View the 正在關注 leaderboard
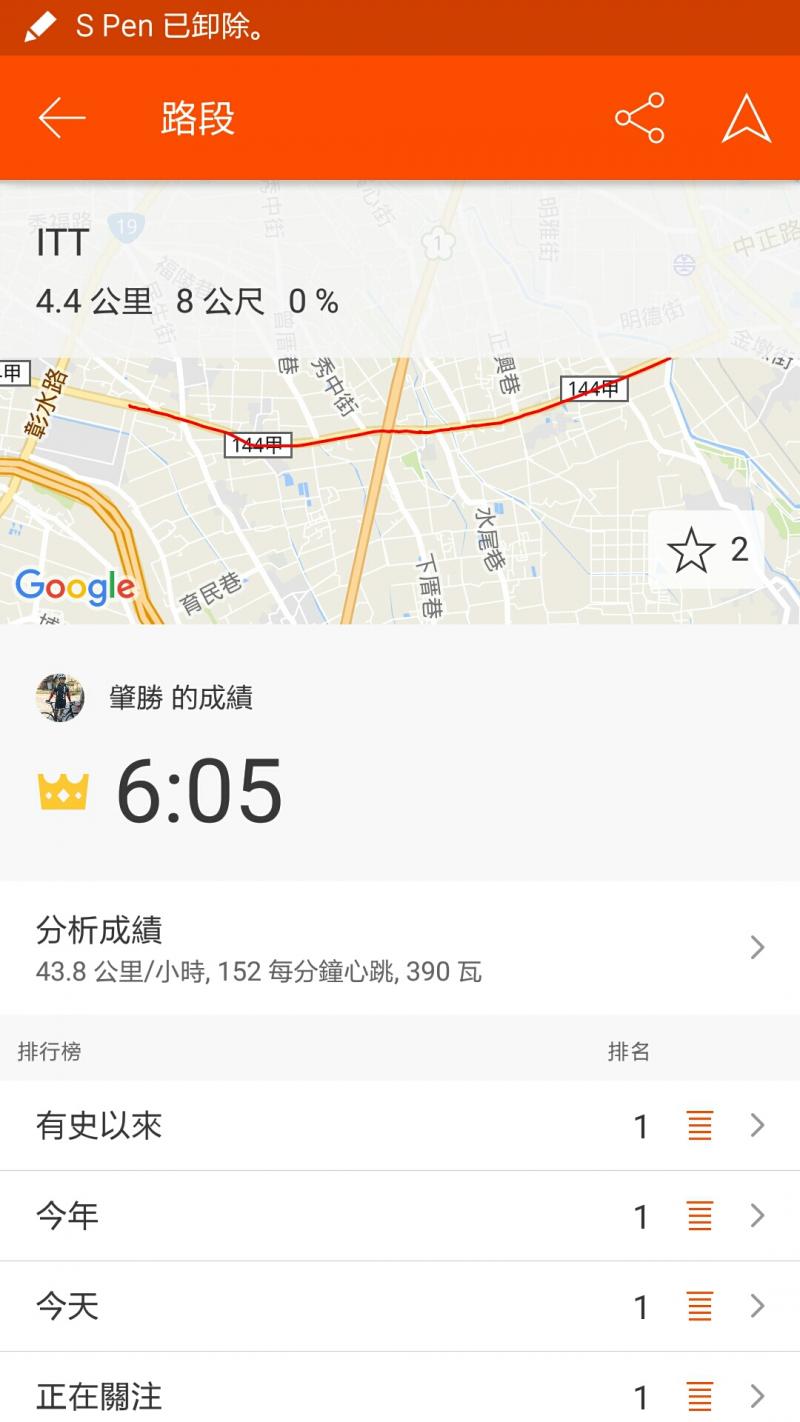 [400, 1394]
